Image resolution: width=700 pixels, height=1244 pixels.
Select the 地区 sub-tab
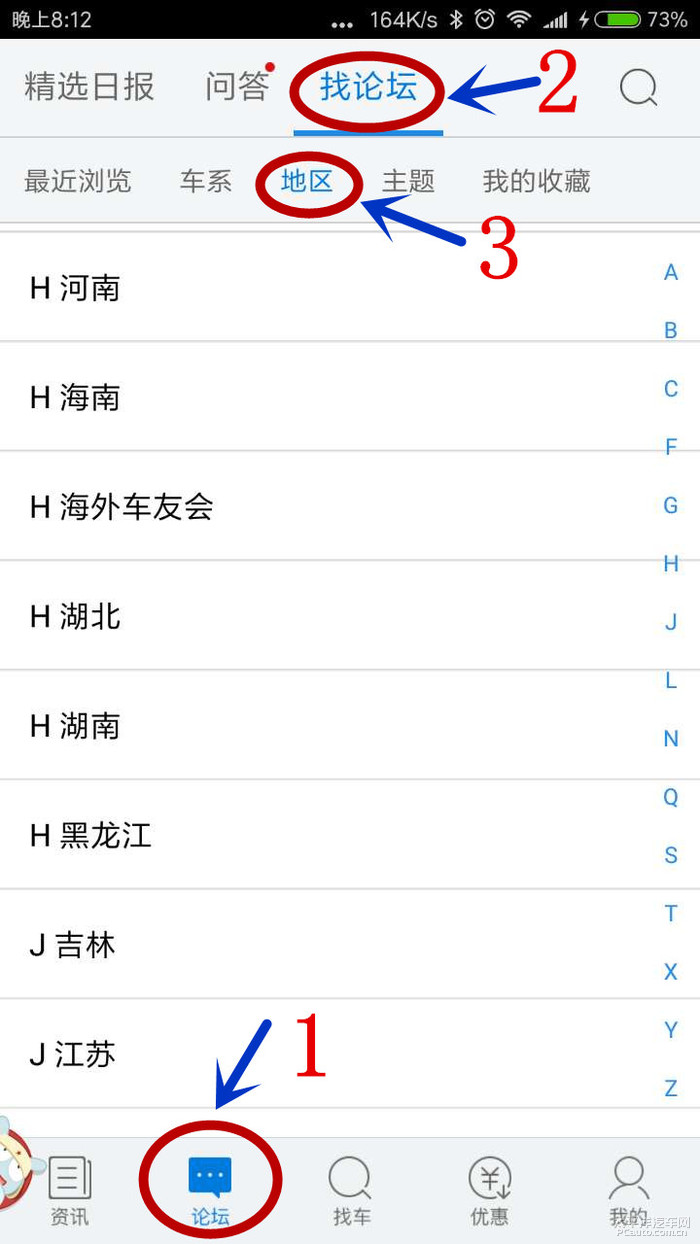306,181
